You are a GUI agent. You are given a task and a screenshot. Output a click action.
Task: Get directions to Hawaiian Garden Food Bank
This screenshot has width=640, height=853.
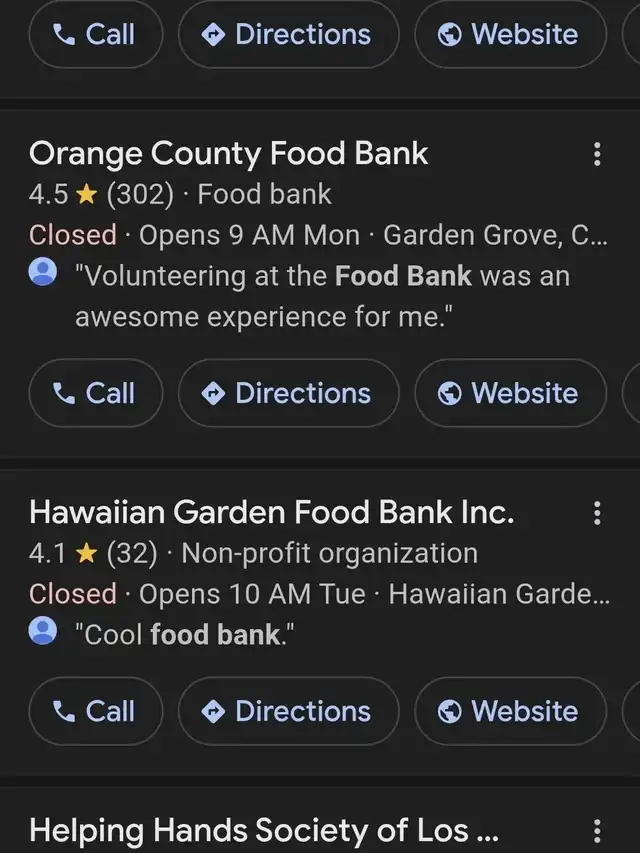[x=288, y=711]
